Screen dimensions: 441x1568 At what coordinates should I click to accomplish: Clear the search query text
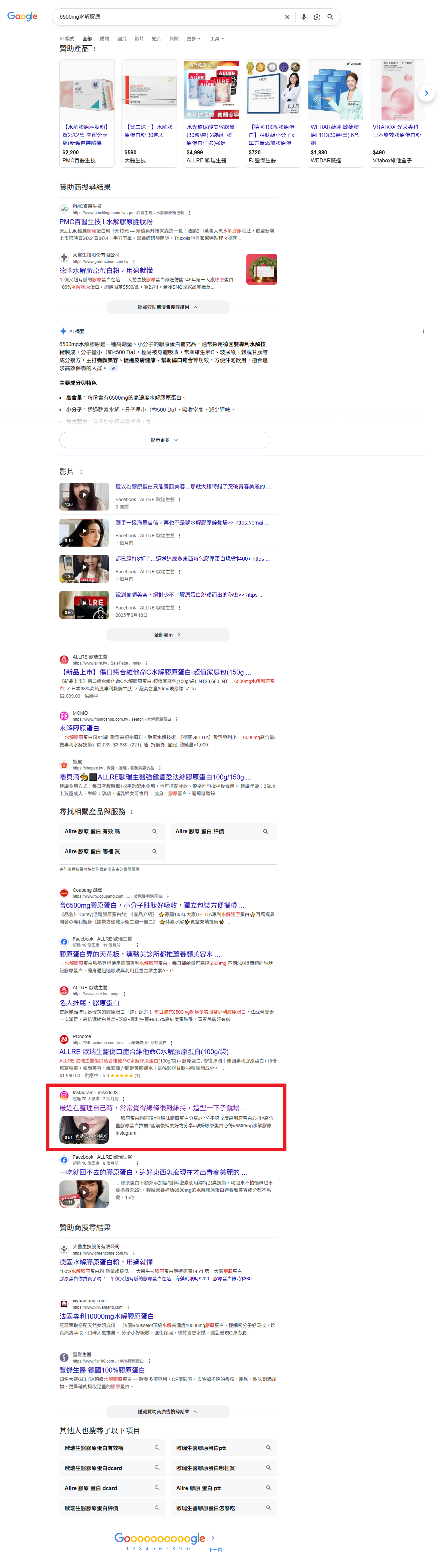(287, 17)
